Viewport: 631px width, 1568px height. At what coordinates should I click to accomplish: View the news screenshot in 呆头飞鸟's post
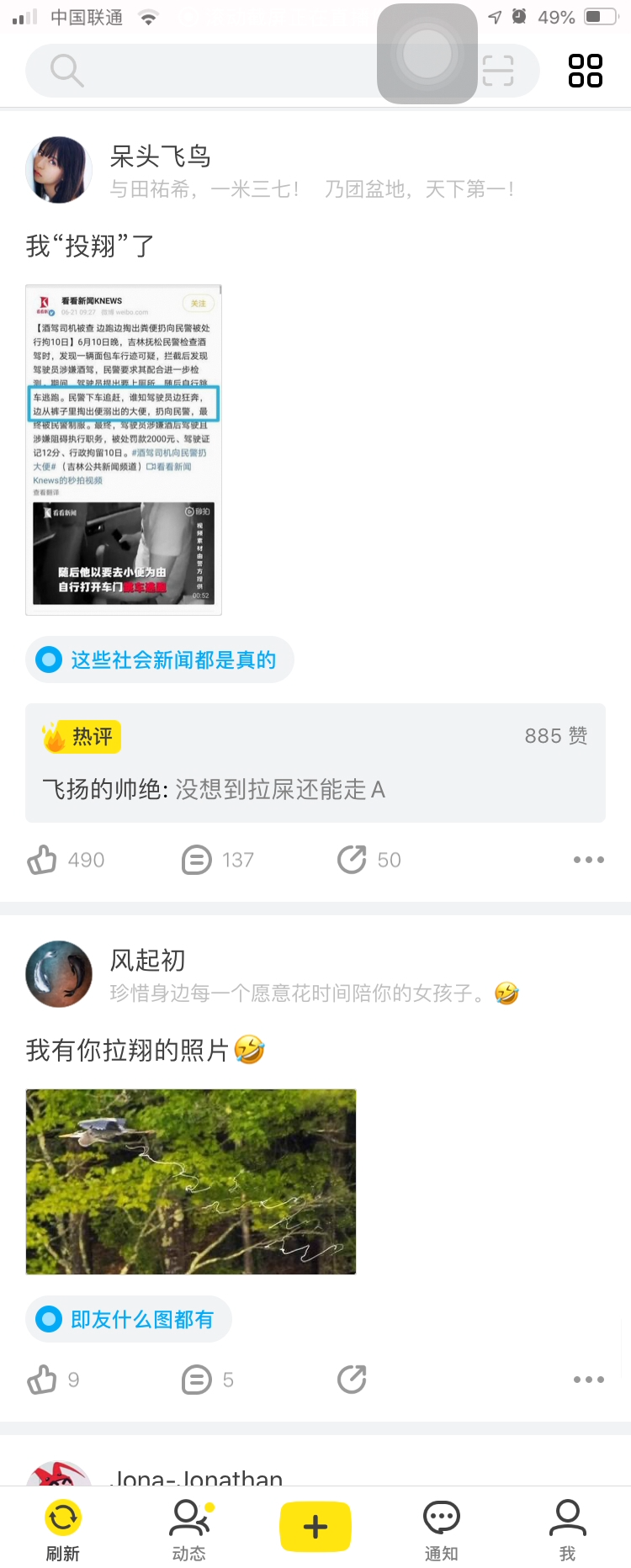[124, 450]
